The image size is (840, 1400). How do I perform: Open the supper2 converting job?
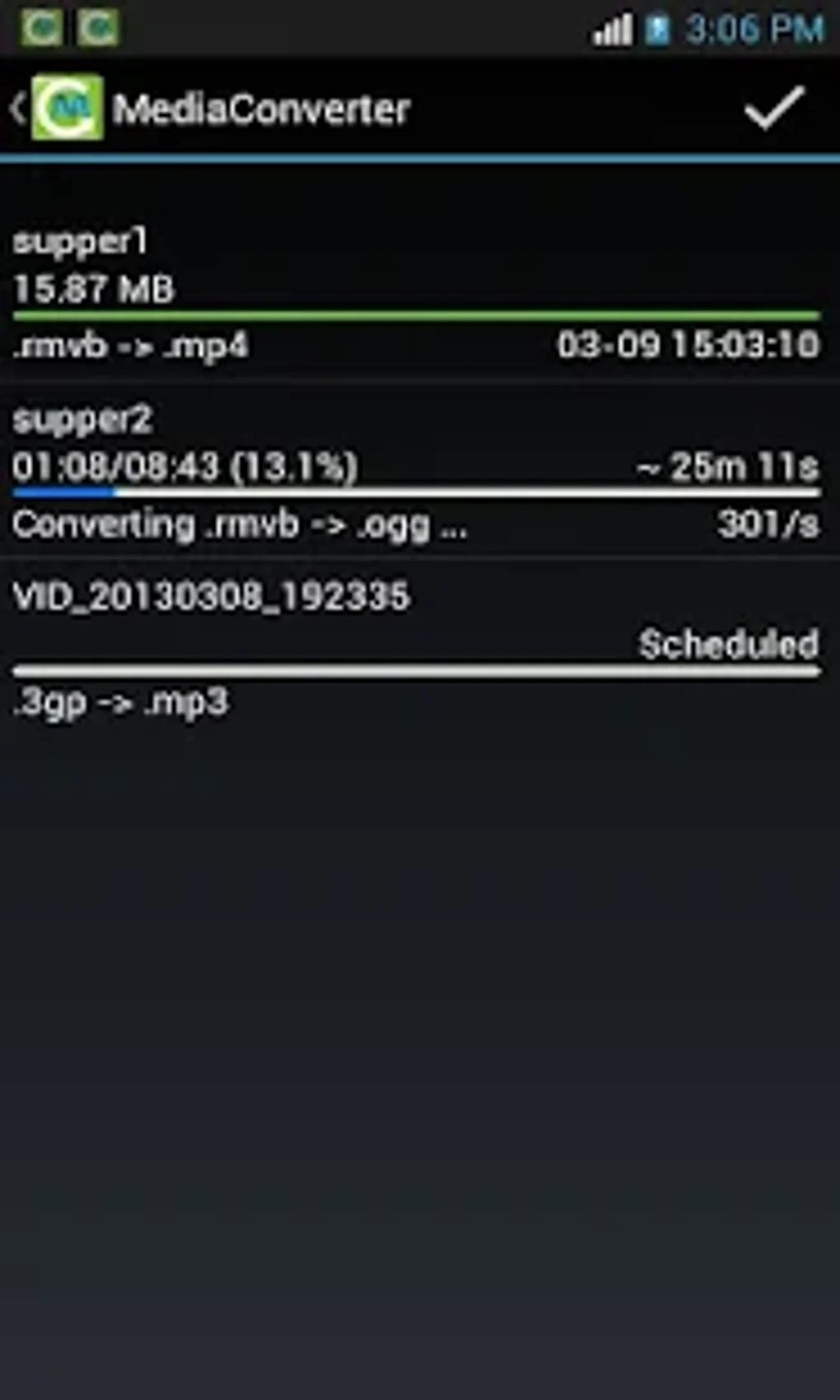pyautogui.click(x=420, y=471)
